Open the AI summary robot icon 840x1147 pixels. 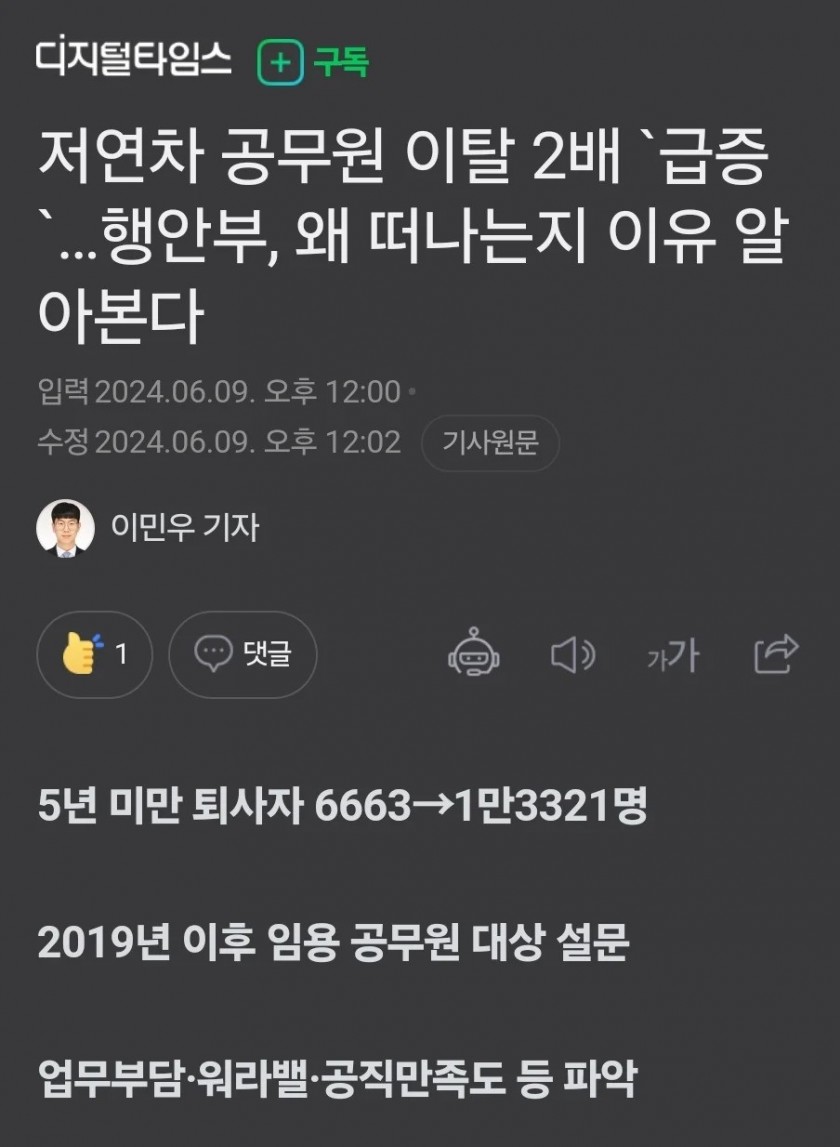click(474, 655)
